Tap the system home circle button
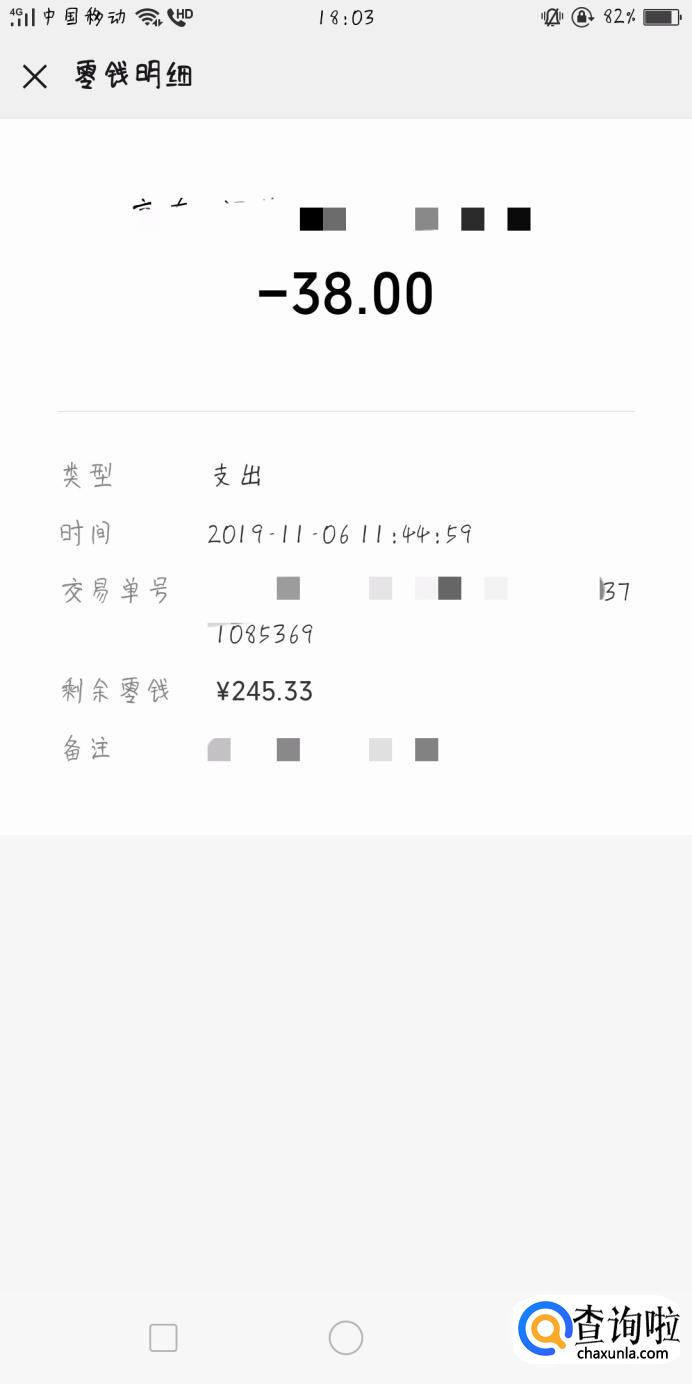 [x=346, y=1337]
